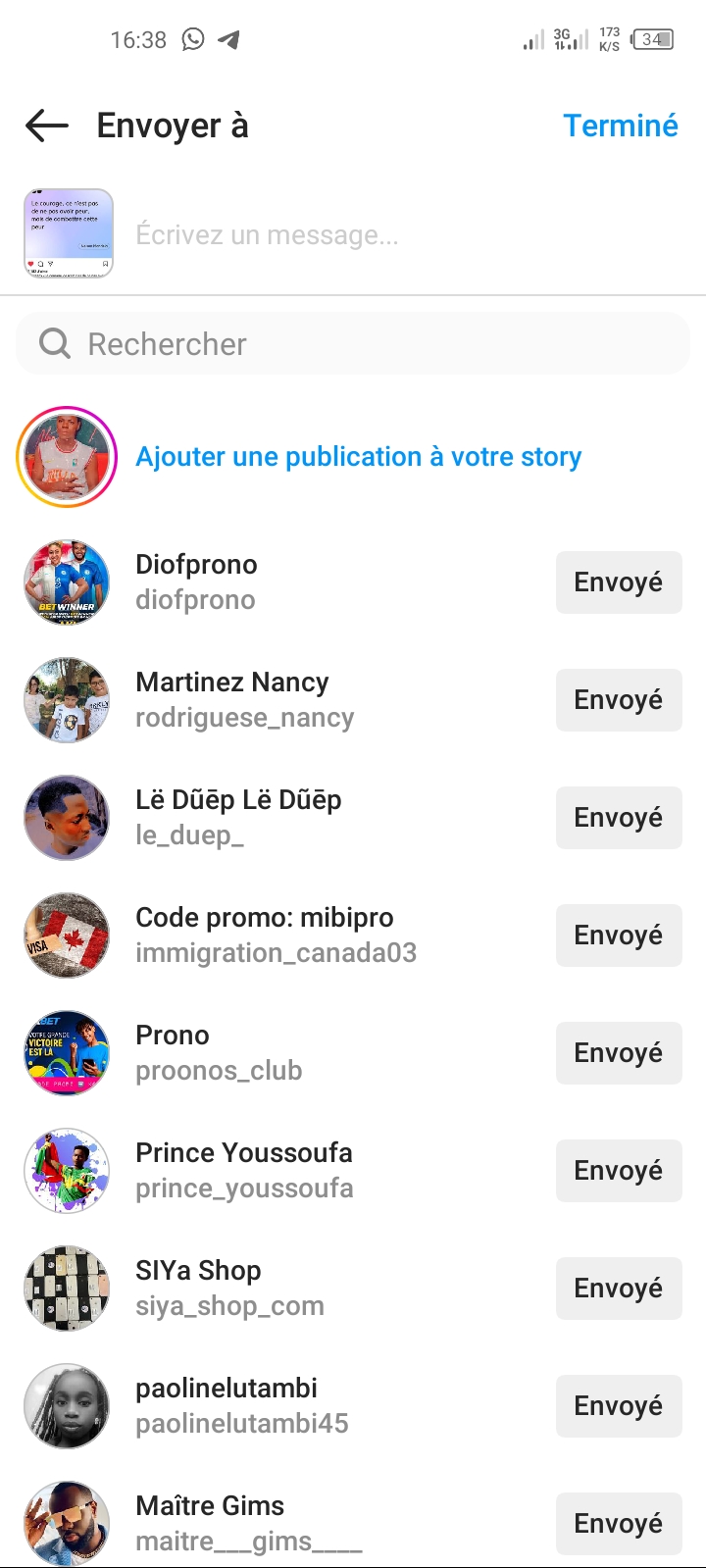The image size is (706, 1568).
Task: Tap Envoyé for SIYa Shop
Action: (618, 1289)
